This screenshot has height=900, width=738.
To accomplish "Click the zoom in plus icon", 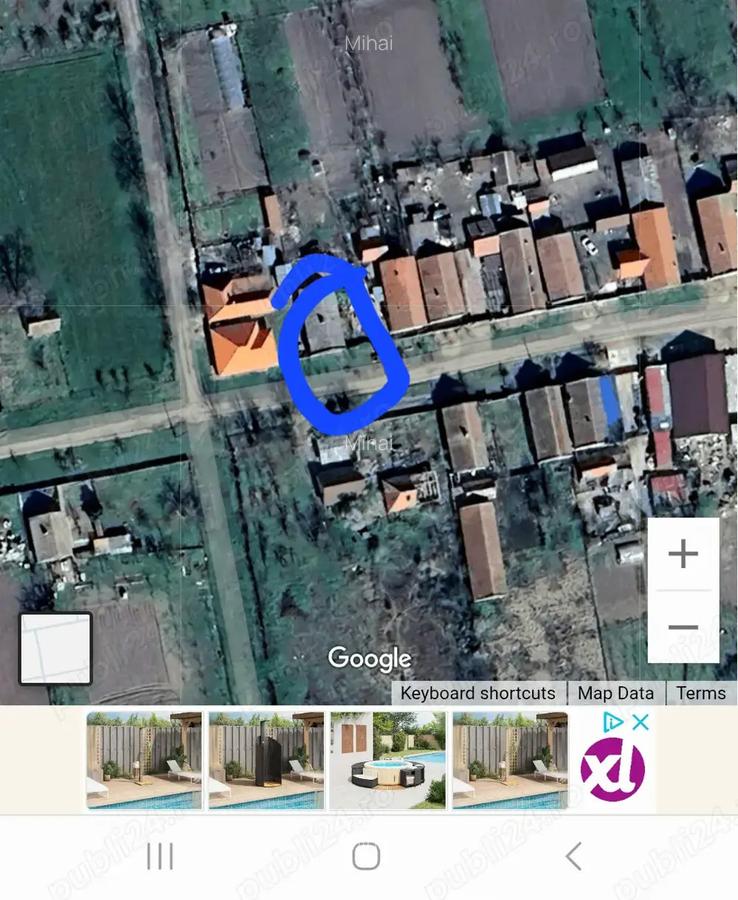I will pos(683,553).
